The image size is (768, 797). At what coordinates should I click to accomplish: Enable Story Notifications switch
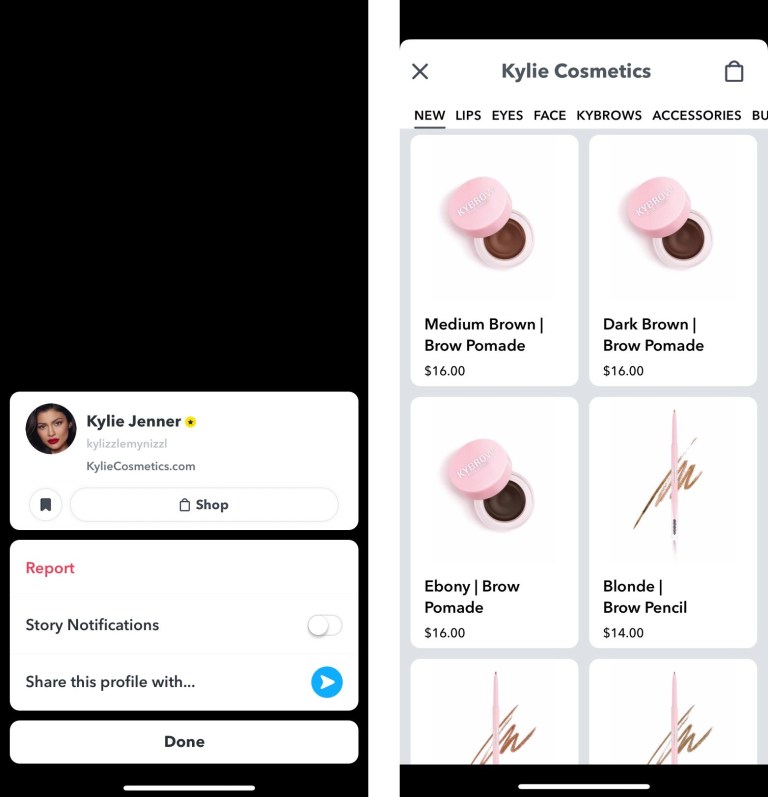click(324, 625)
